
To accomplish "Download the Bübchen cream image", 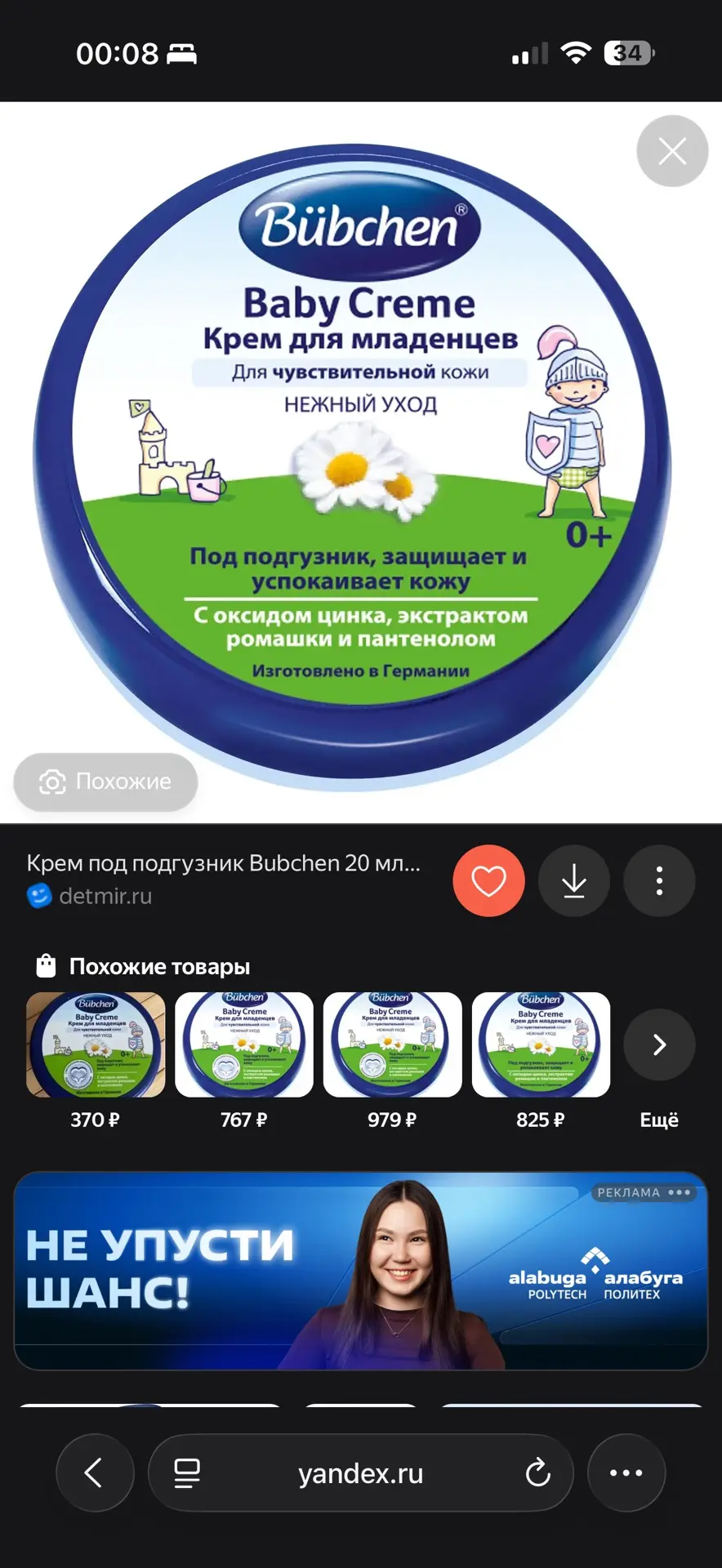I will (x=574, y=880).
